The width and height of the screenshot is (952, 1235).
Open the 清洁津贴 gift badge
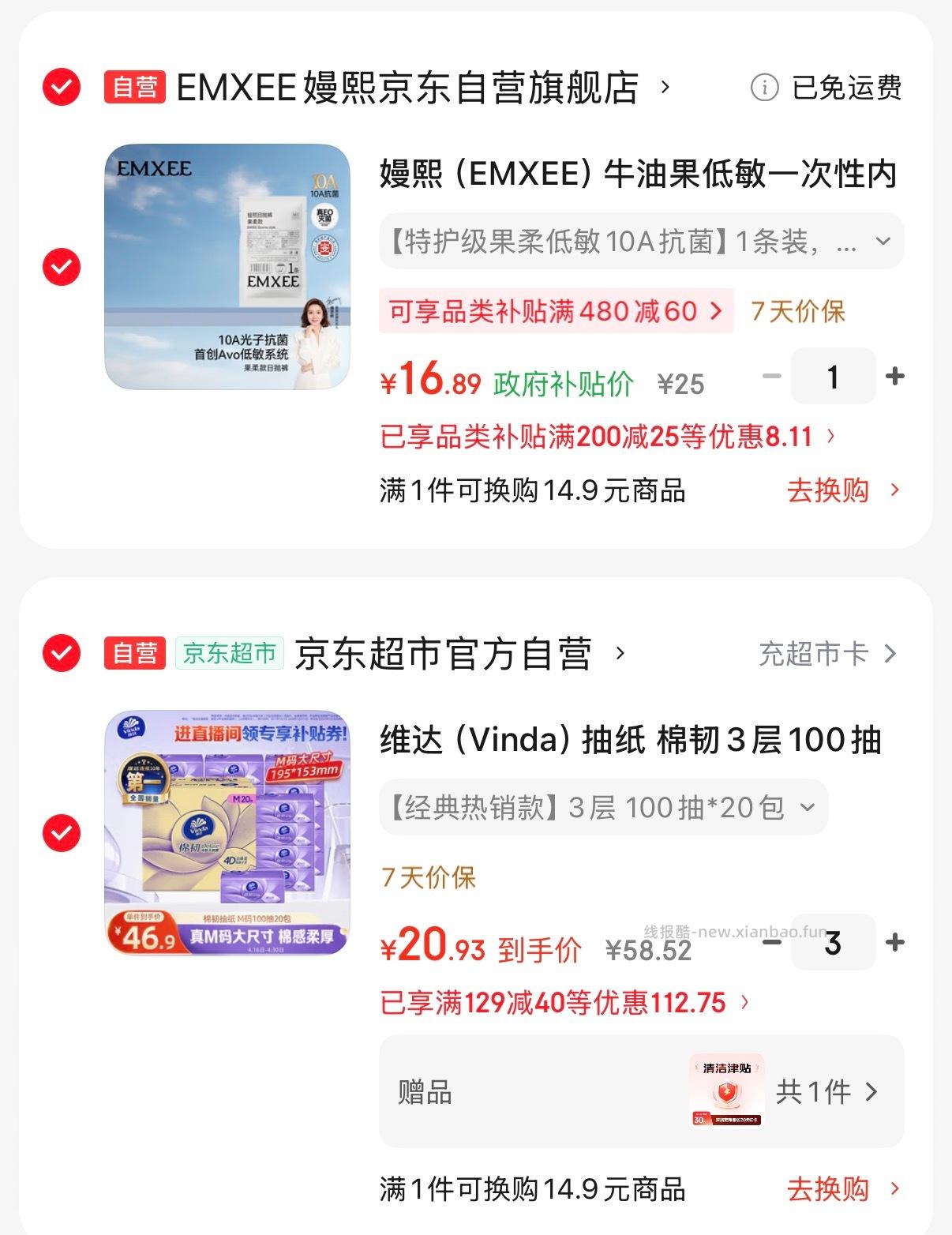[725, 1092]
